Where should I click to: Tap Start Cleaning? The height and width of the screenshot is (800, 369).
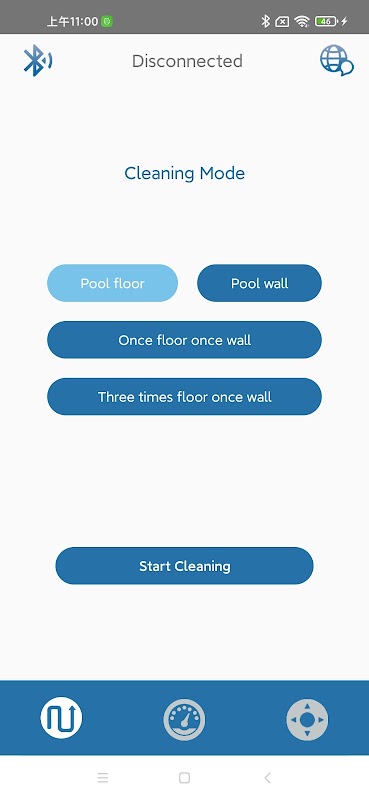tap(184, 566)
